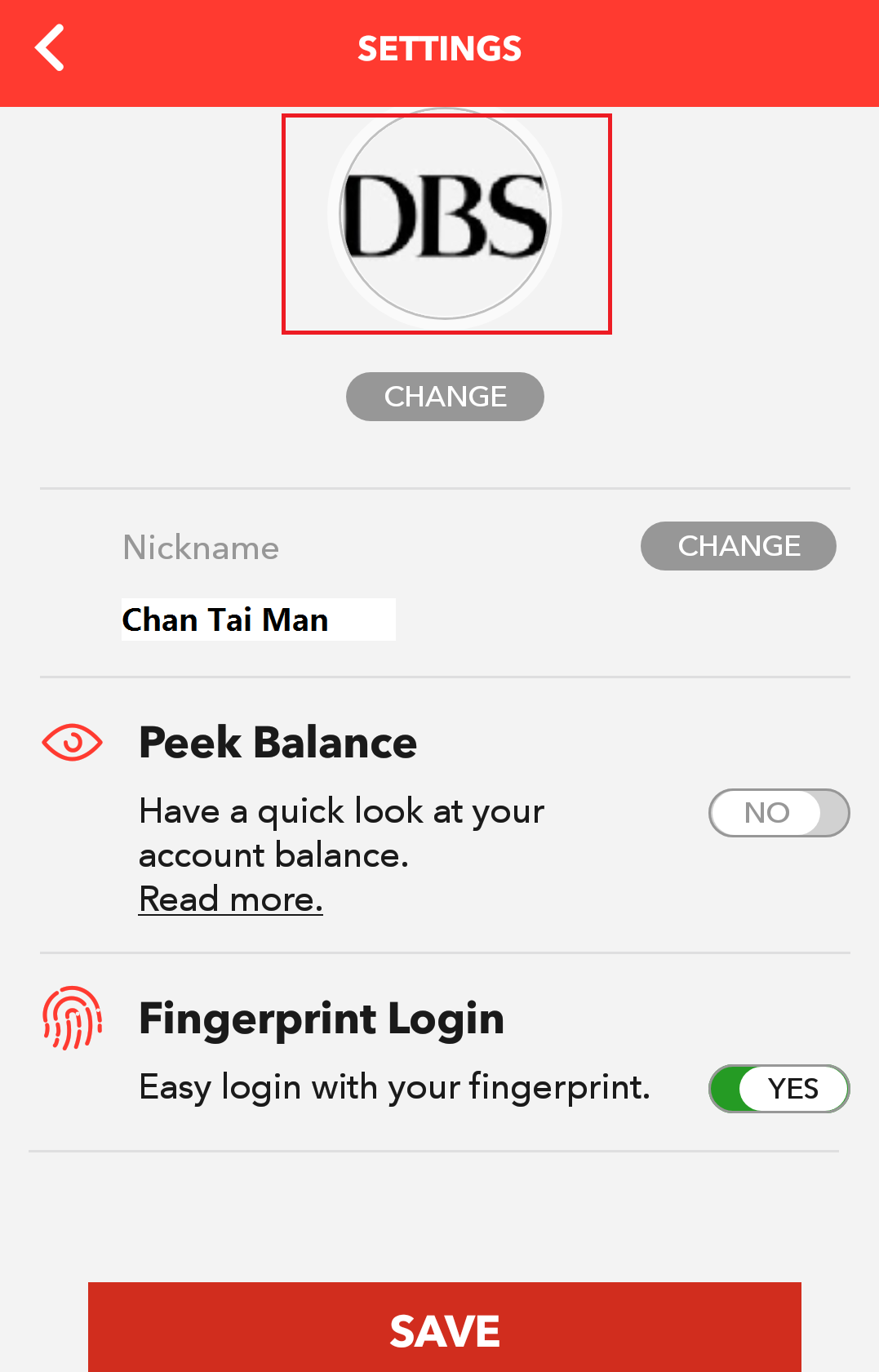Save the settings

coord(444,1330)
